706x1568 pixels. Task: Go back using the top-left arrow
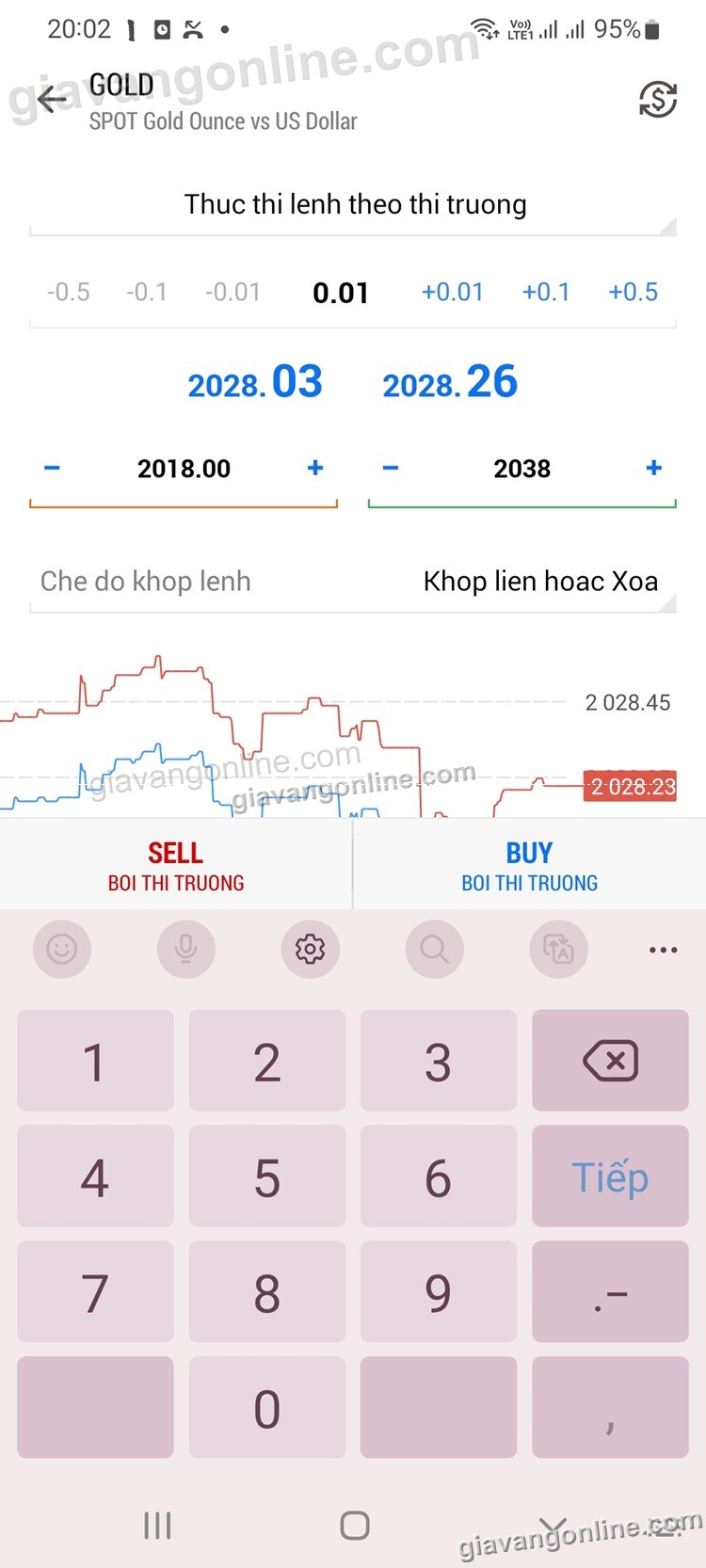(52, 99)
